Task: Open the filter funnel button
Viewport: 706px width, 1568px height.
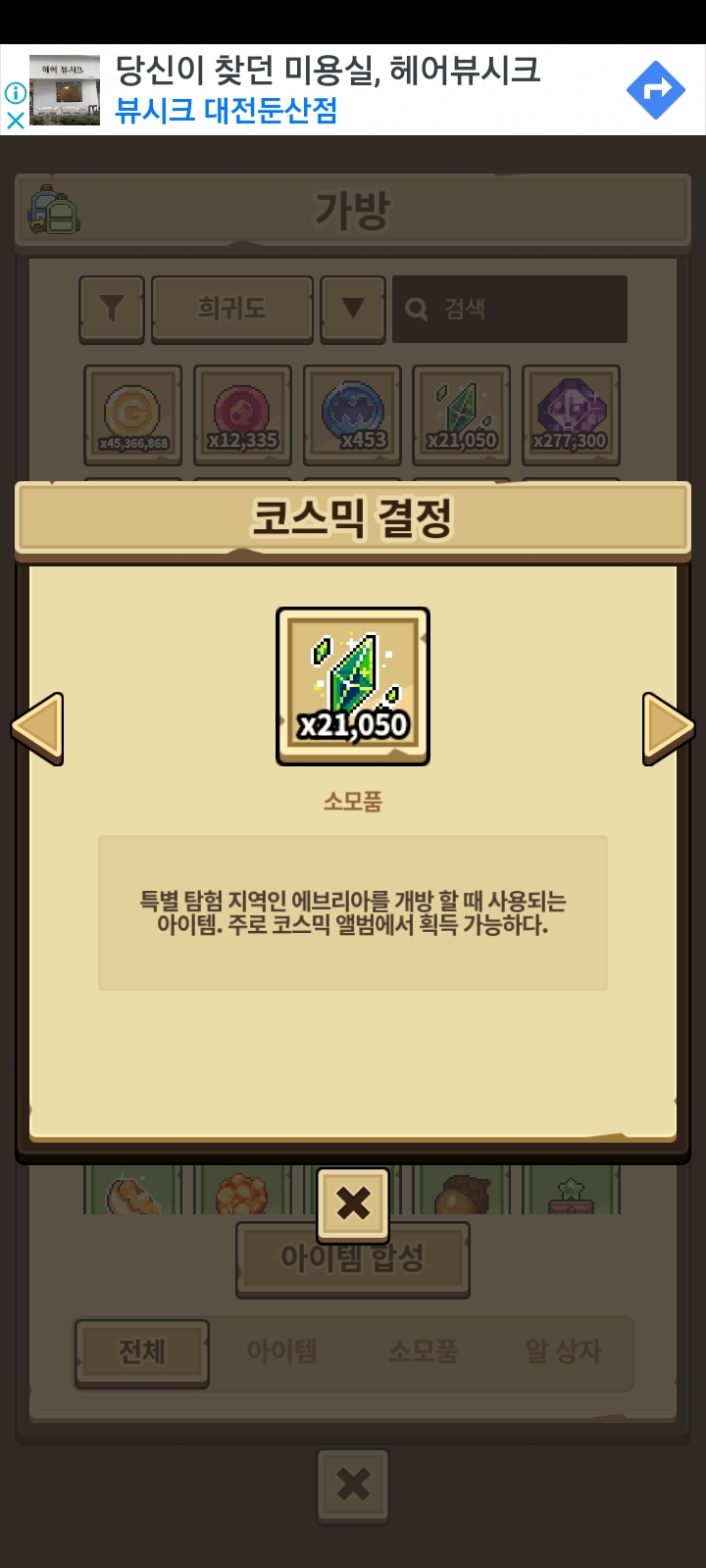Action: (x=112, y=310)
